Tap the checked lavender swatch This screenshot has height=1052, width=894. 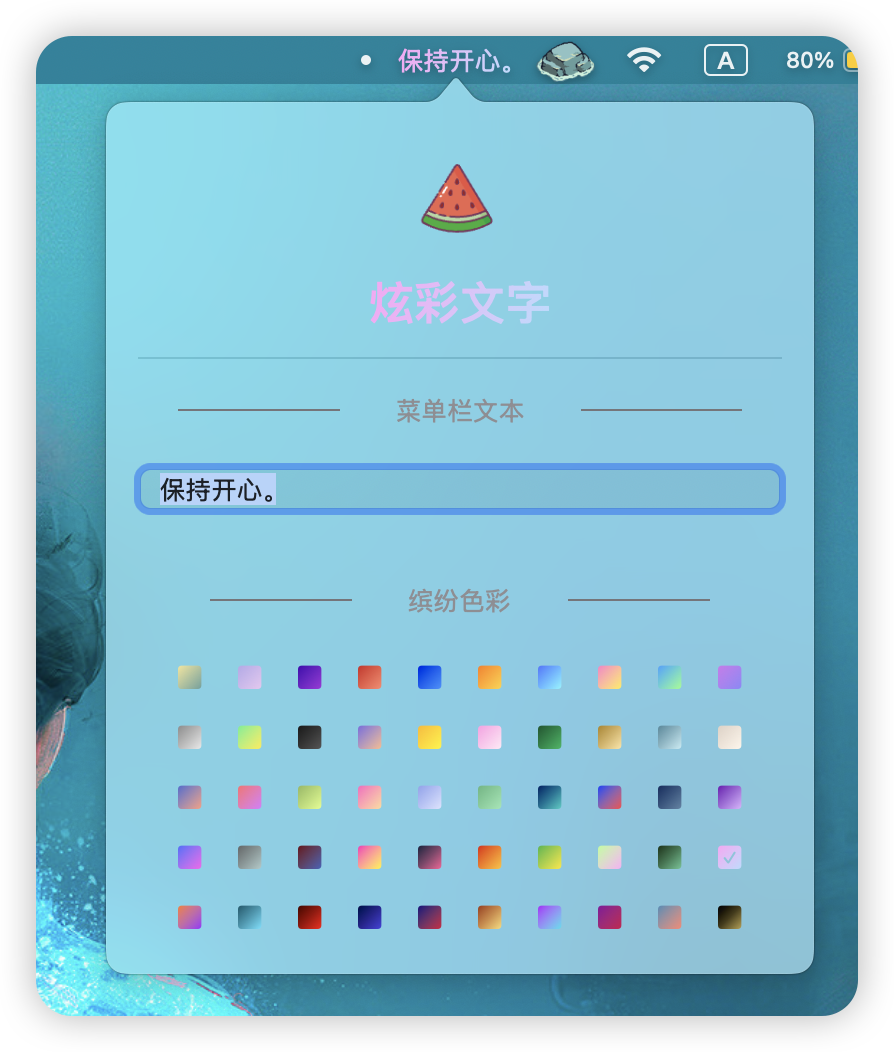click(729, 857)
